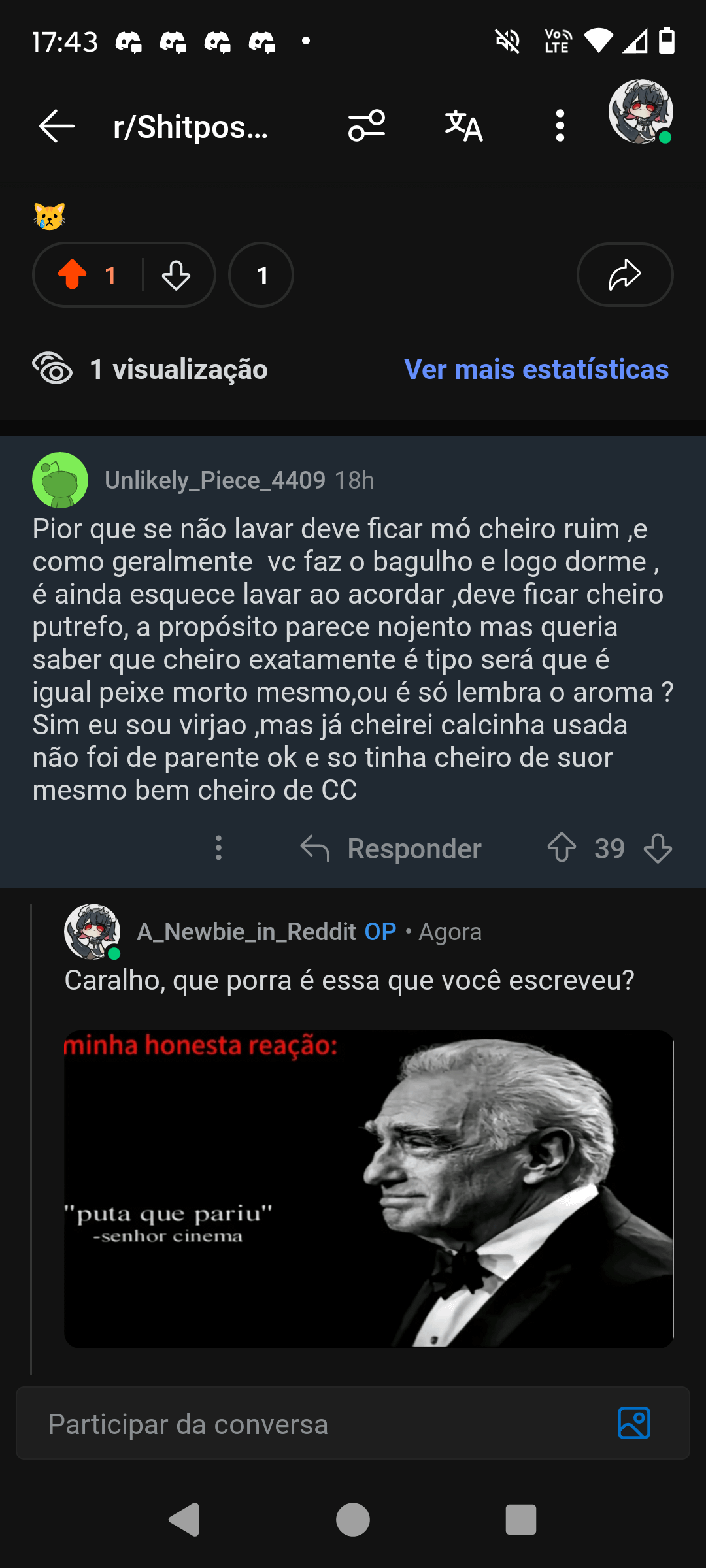Downvote the post
The height and width of the screenshot is (1568, 706).
pos(176,275)
